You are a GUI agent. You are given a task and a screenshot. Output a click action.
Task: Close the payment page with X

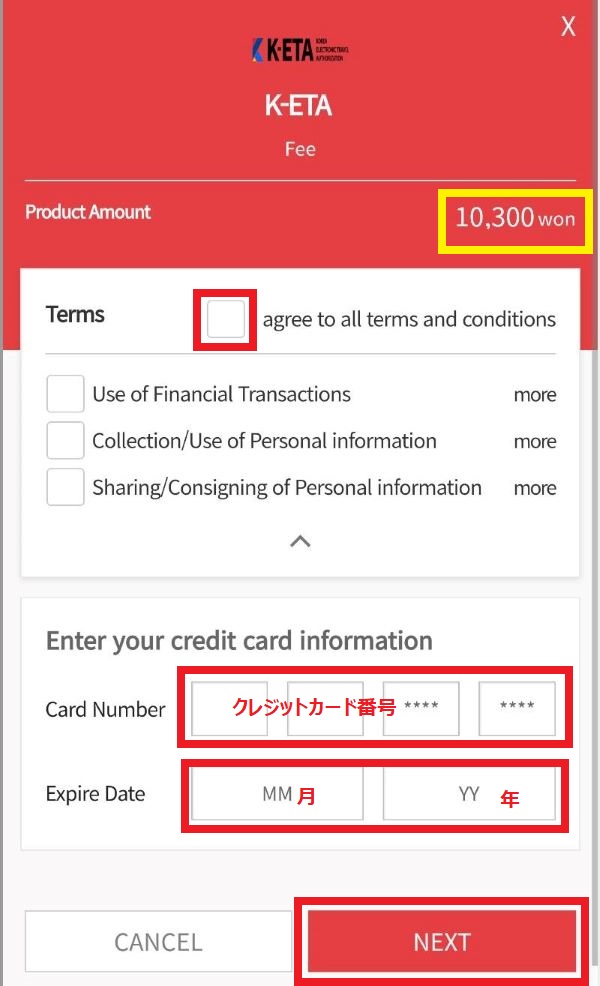click(x=568, y=26)
